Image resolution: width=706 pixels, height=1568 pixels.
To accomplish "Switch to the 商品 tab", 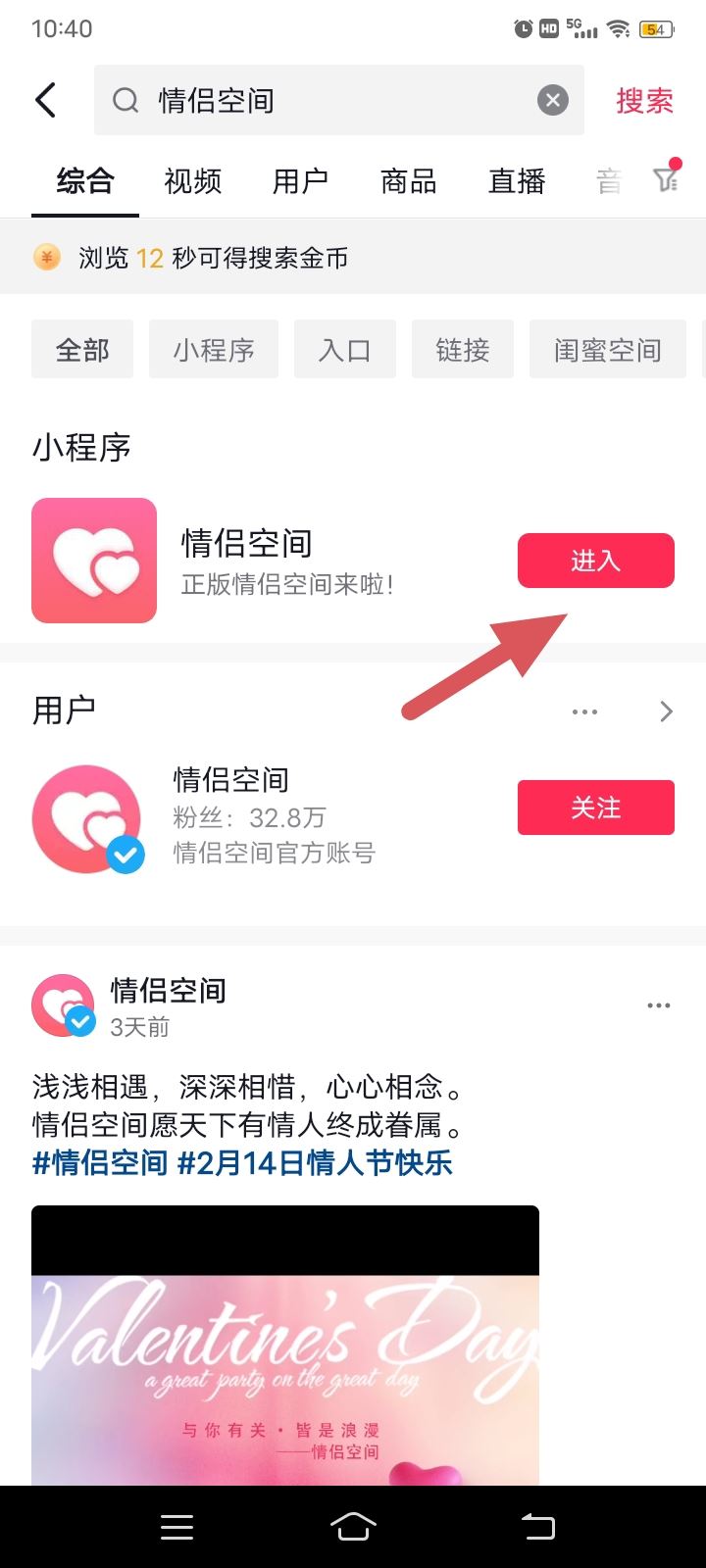I will (x=408, y=181).
